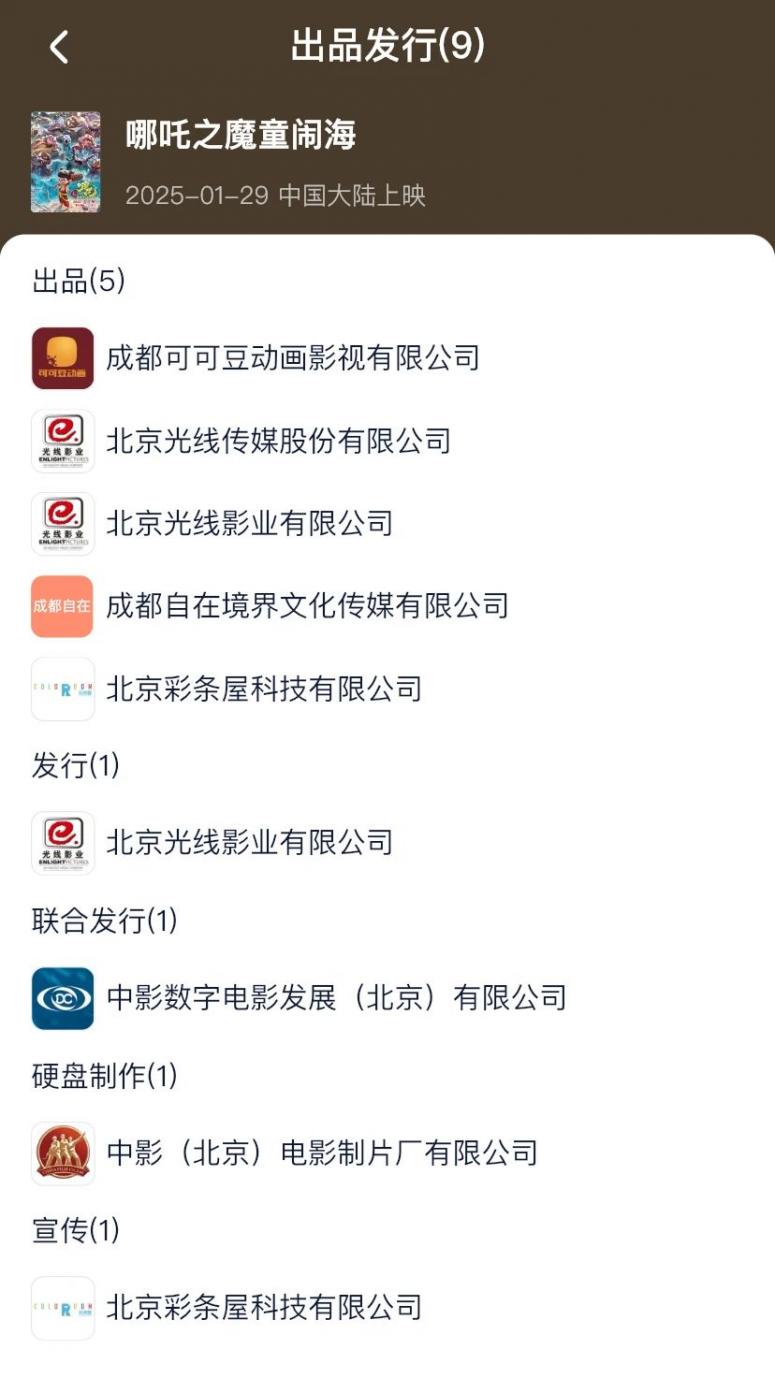
Task: Open 中影（北京）电影制片厂有限公司
Action: coord(322,1153)
